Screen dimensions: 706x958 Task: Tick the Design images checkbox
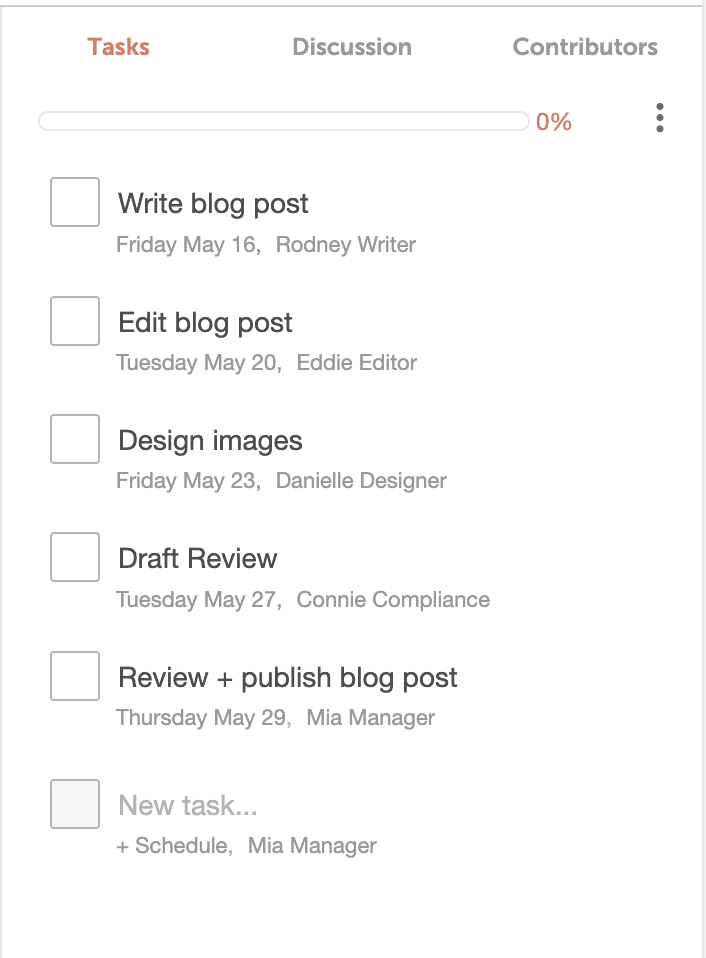tap(75, 439)
